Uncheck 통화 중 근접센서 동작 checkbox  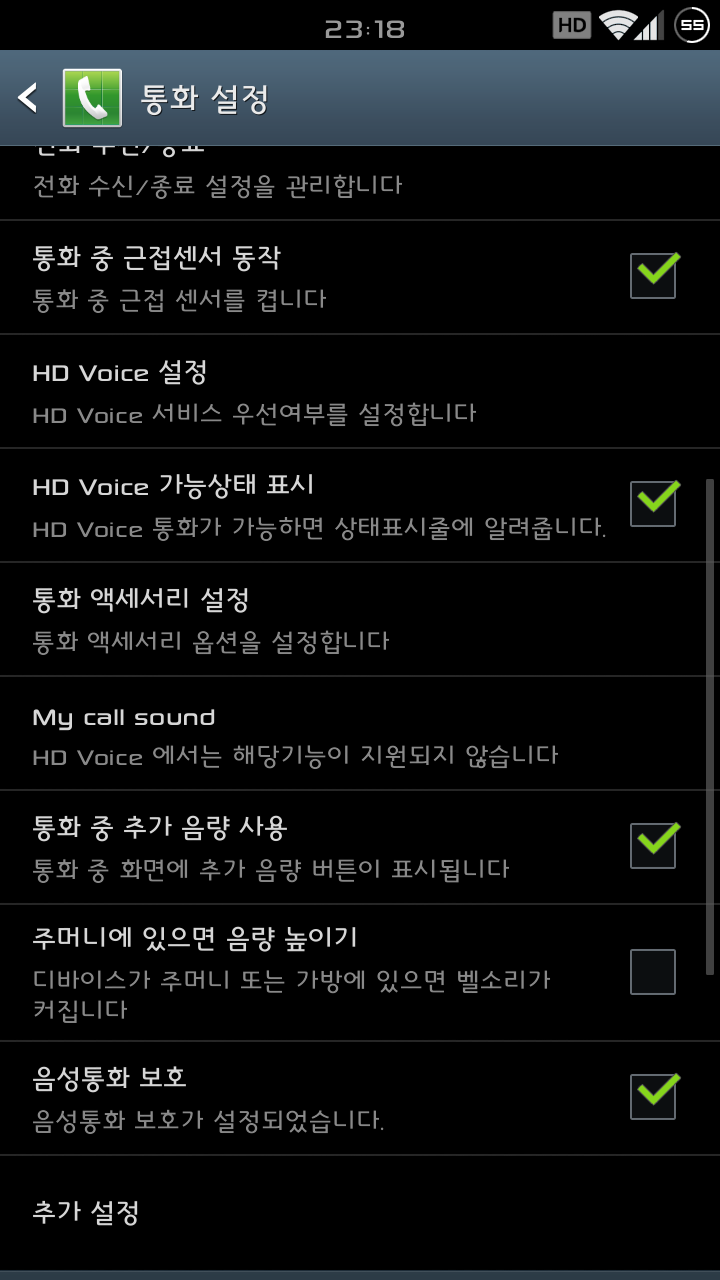point(653,276)
